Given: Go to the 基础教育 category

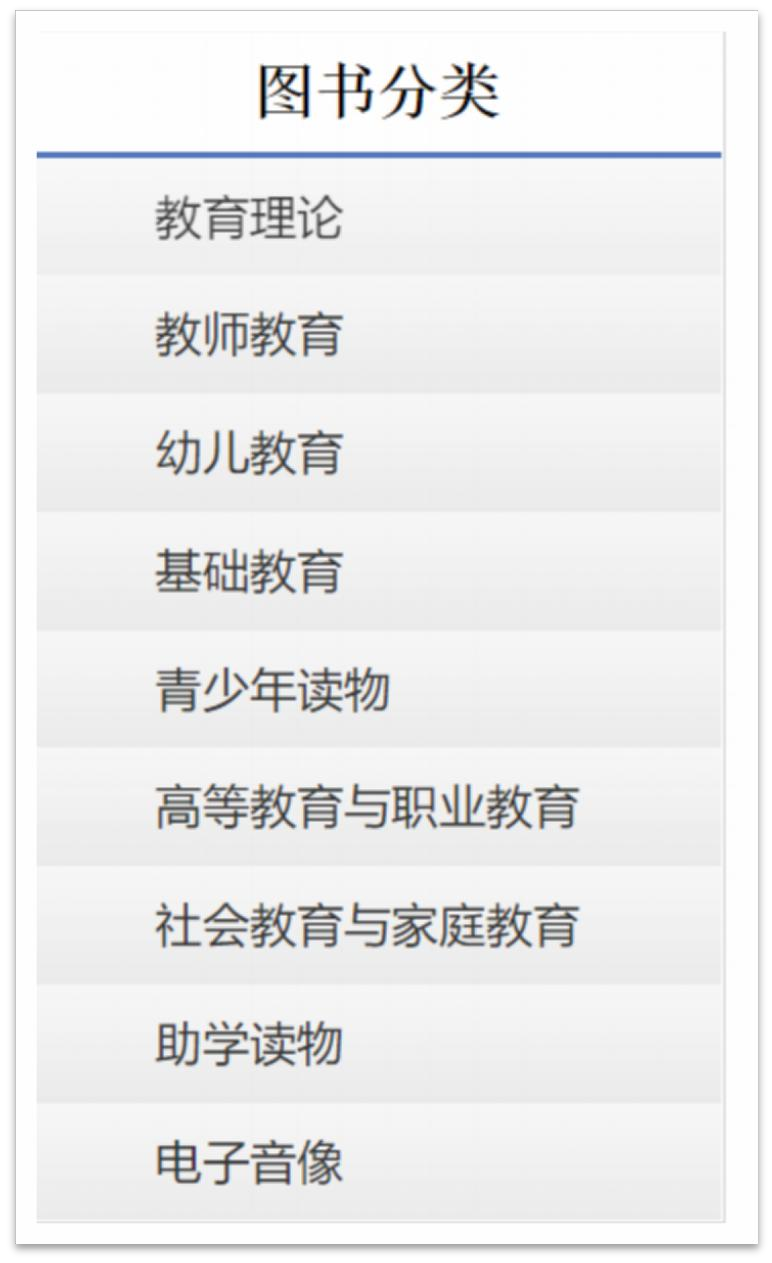Looking at the screenshot, I should pos(379,572).
